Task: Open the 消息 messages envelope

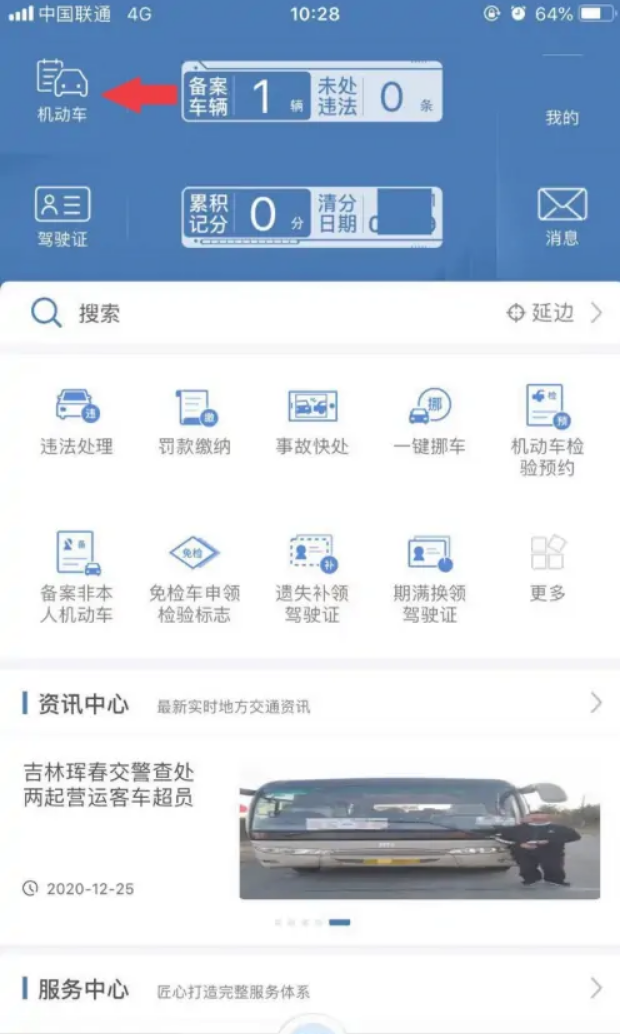Action: [562, 216]
